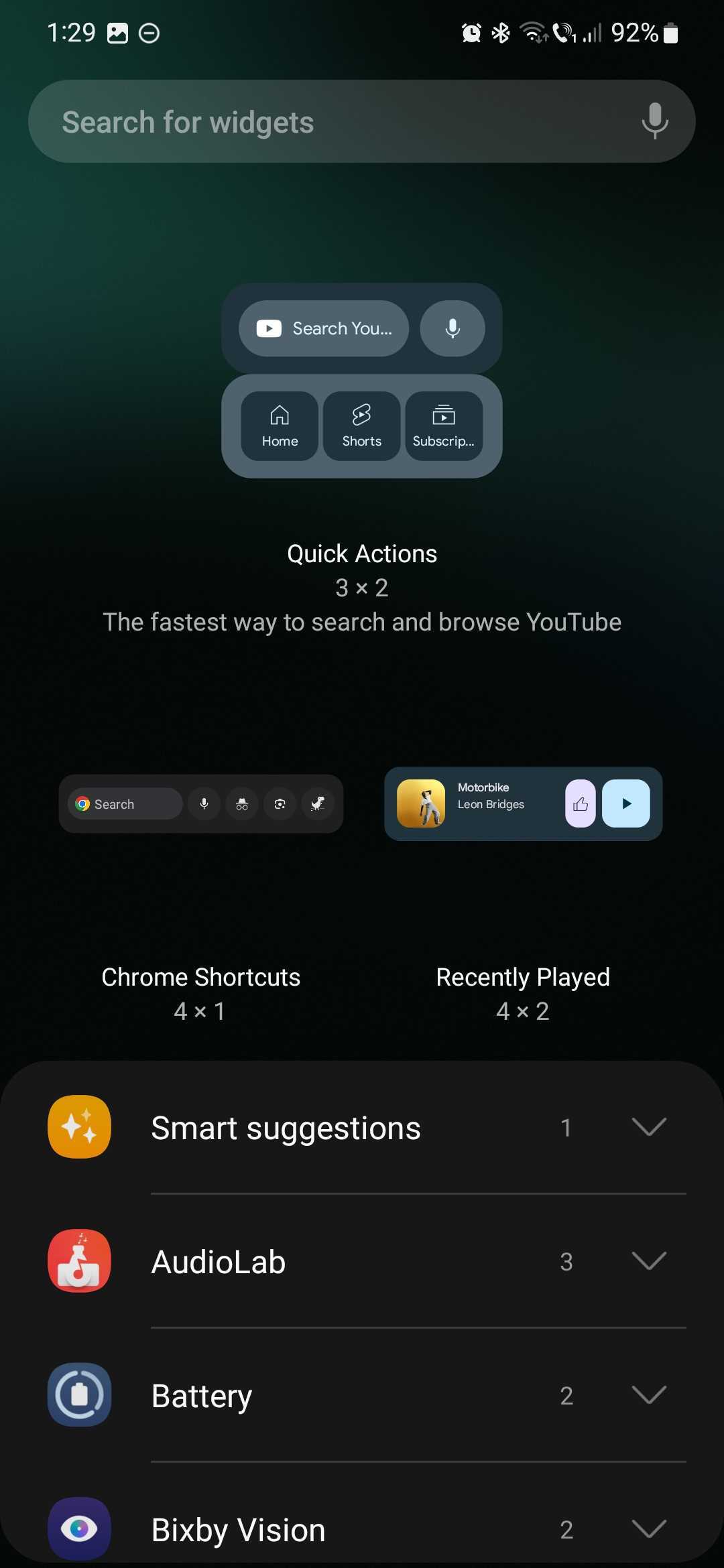Expand the Smart suggestions widget list

[x=648, y=1127]
